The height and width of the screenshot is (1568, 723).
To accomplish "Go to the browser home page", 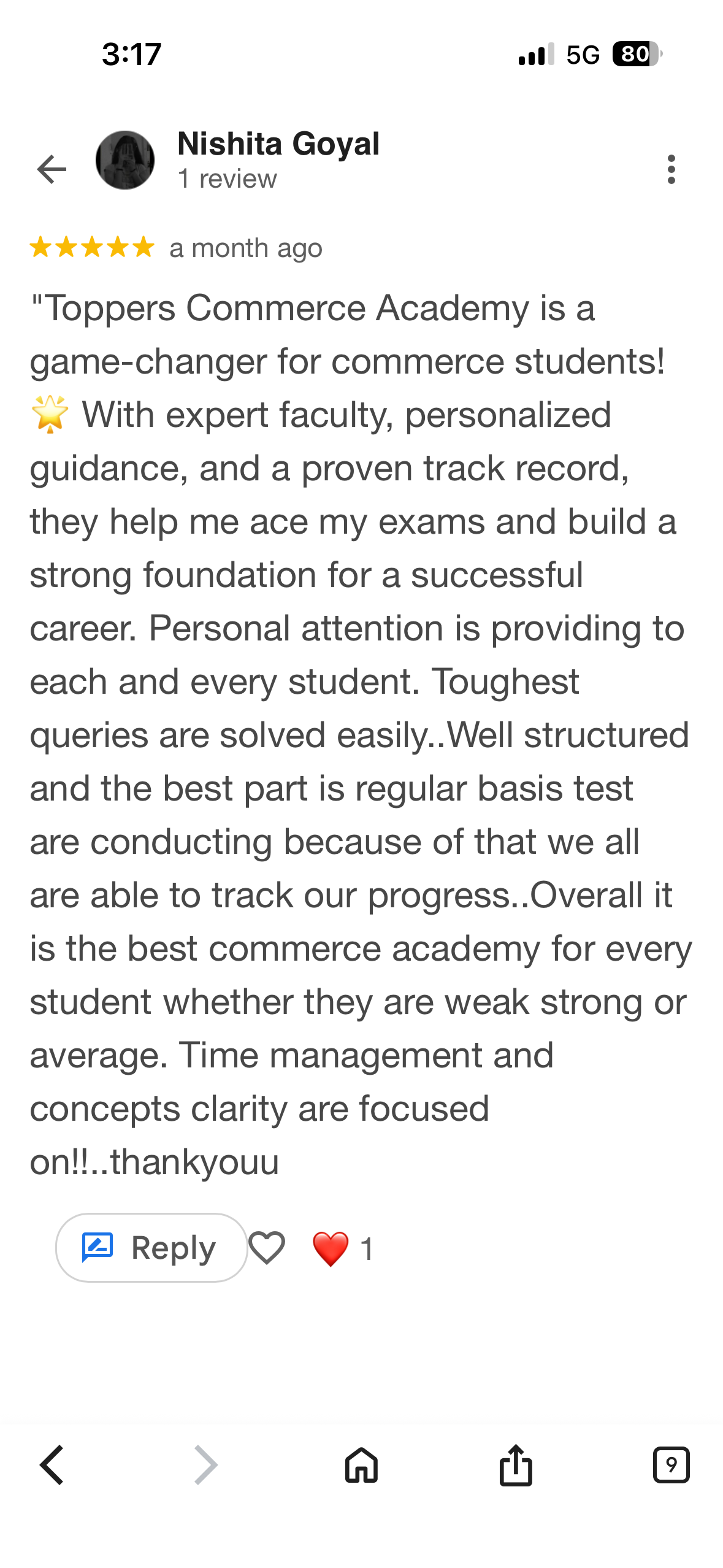I will pos(361,1465).
